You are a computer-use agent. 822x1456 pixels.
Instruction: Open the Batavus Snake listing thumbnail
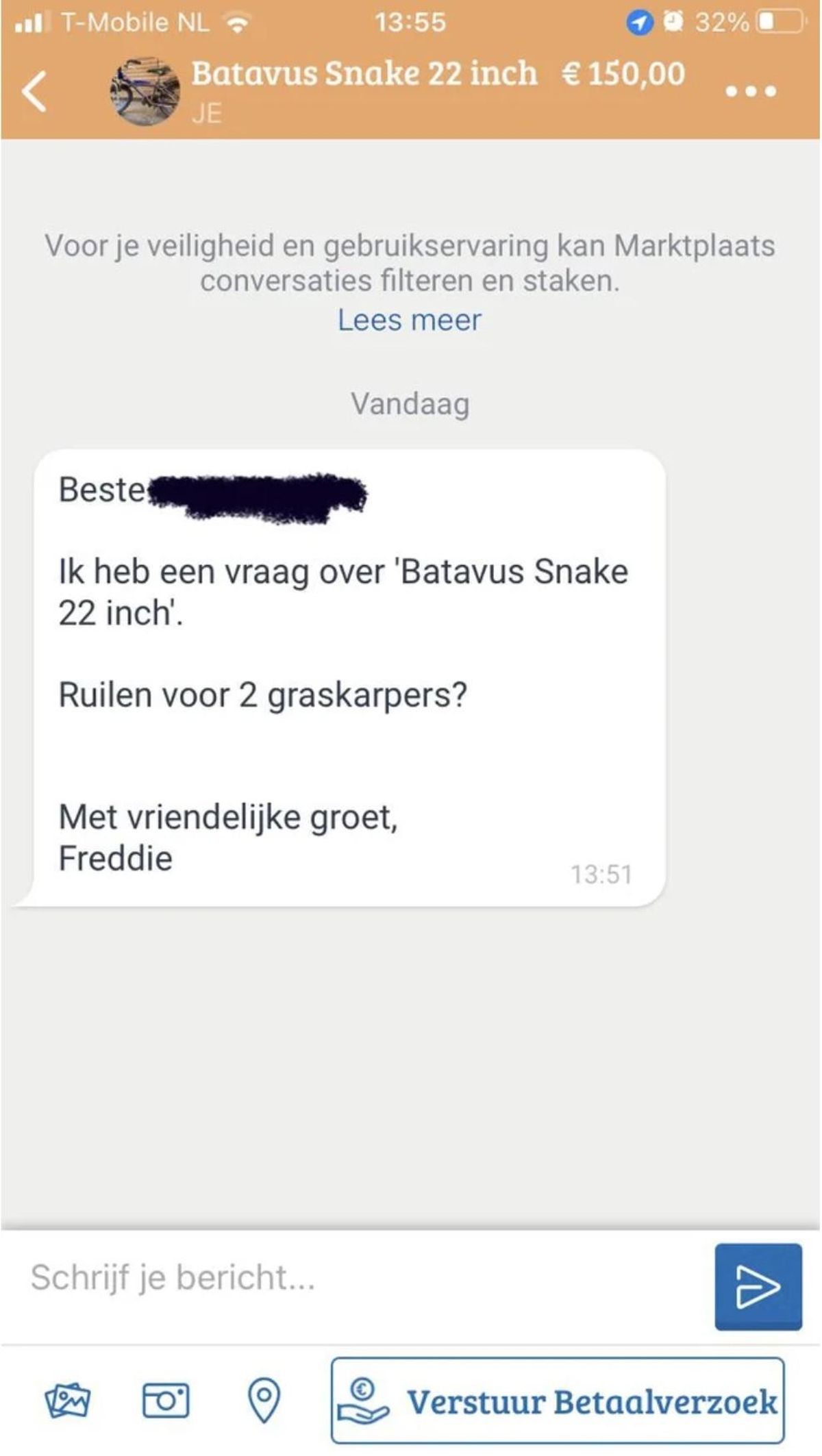(145, 91)
